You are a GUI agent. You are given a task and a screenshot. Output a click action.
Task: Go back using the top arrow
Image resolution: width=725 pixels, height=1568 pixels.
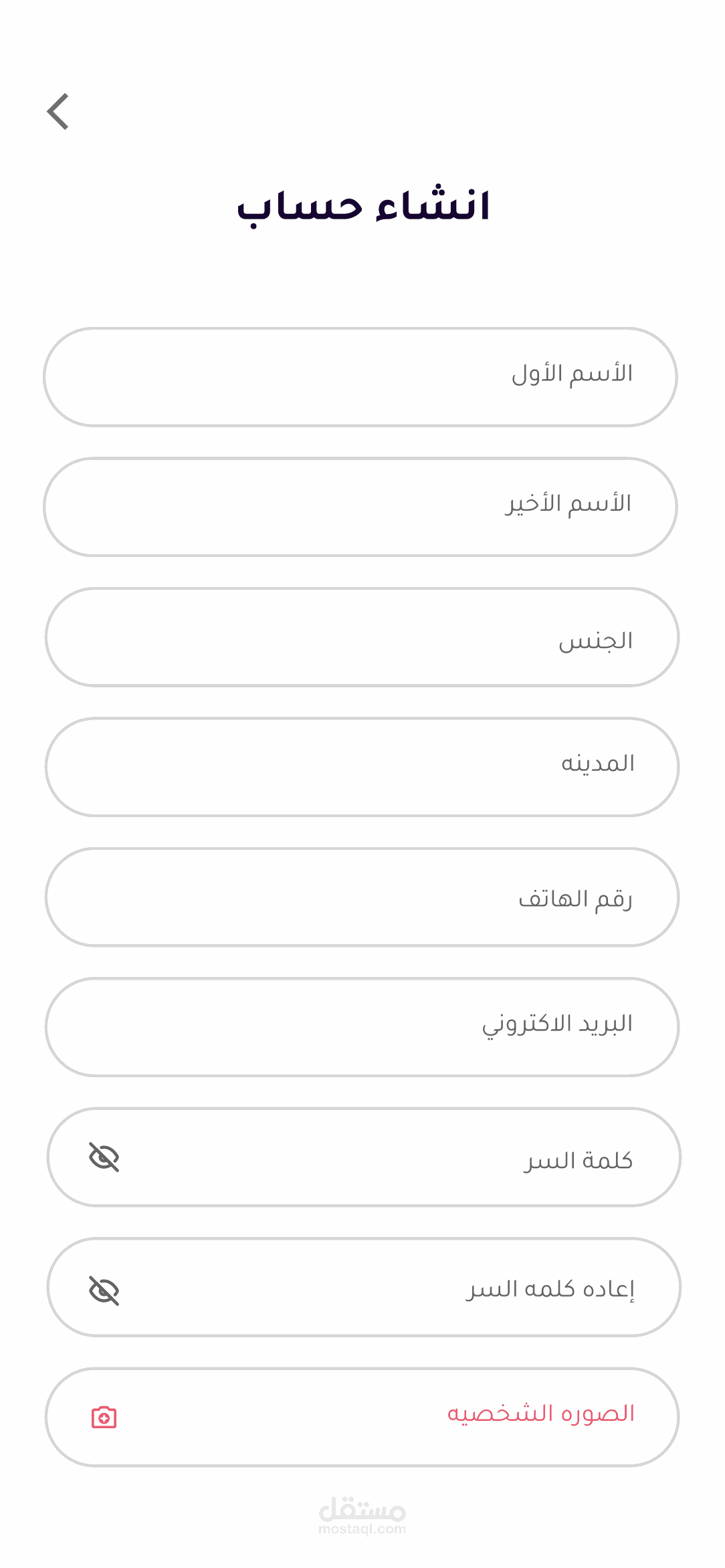(x=58, y=111)
